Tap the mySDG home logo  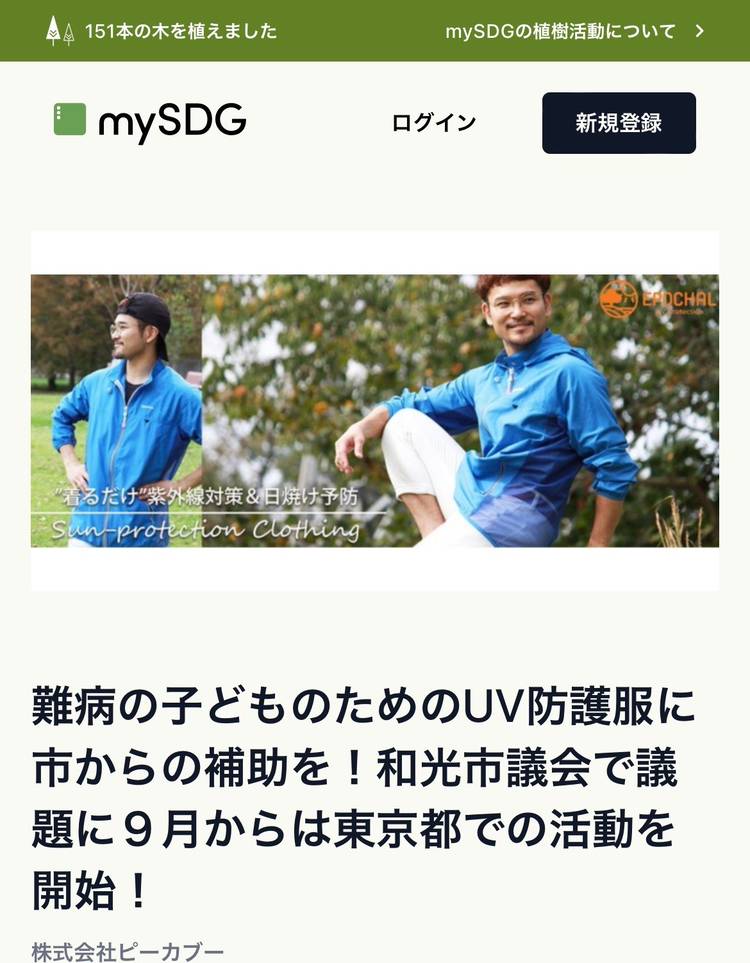(x=150, y=122)
